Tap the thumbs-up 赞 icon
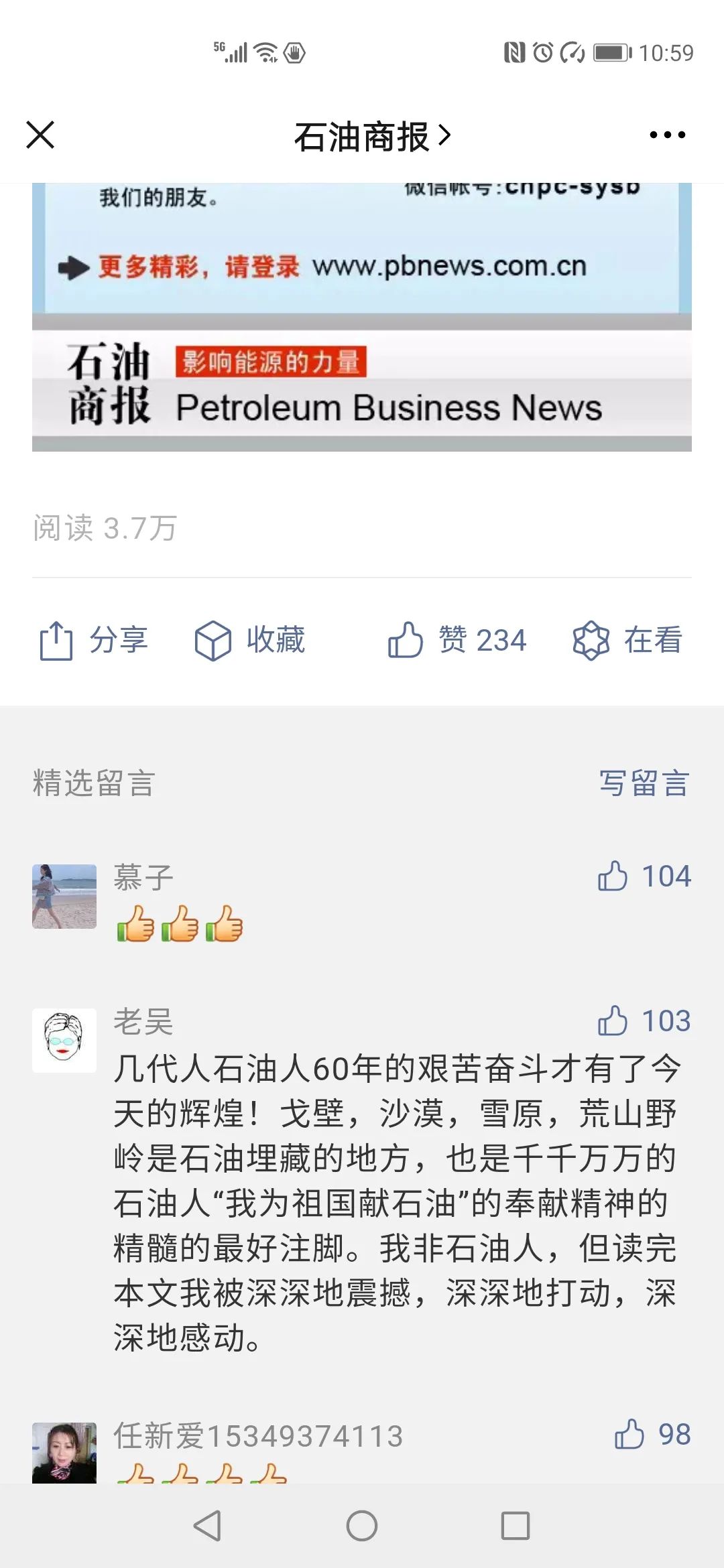 (x=408, y=641)
